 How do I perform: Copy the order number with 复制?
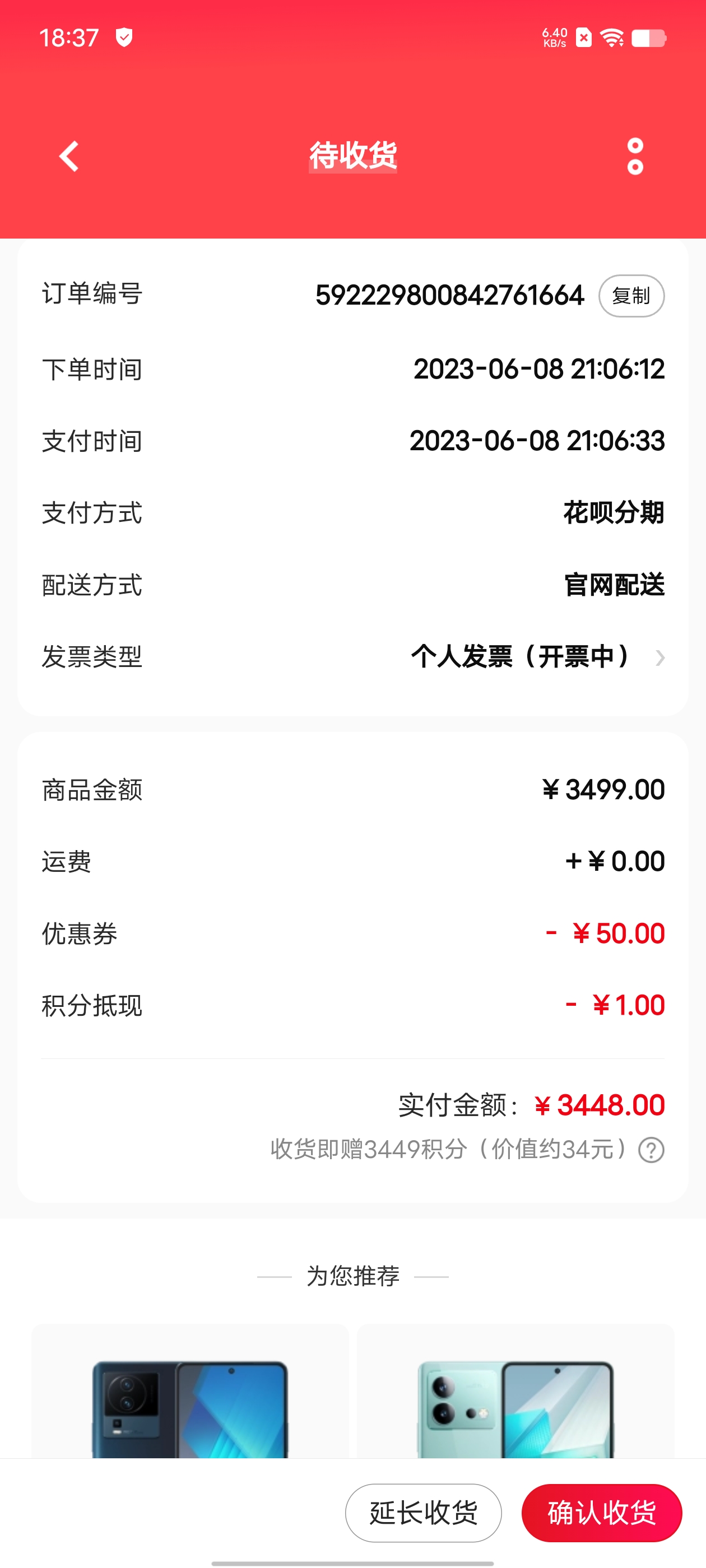(631, 296)
